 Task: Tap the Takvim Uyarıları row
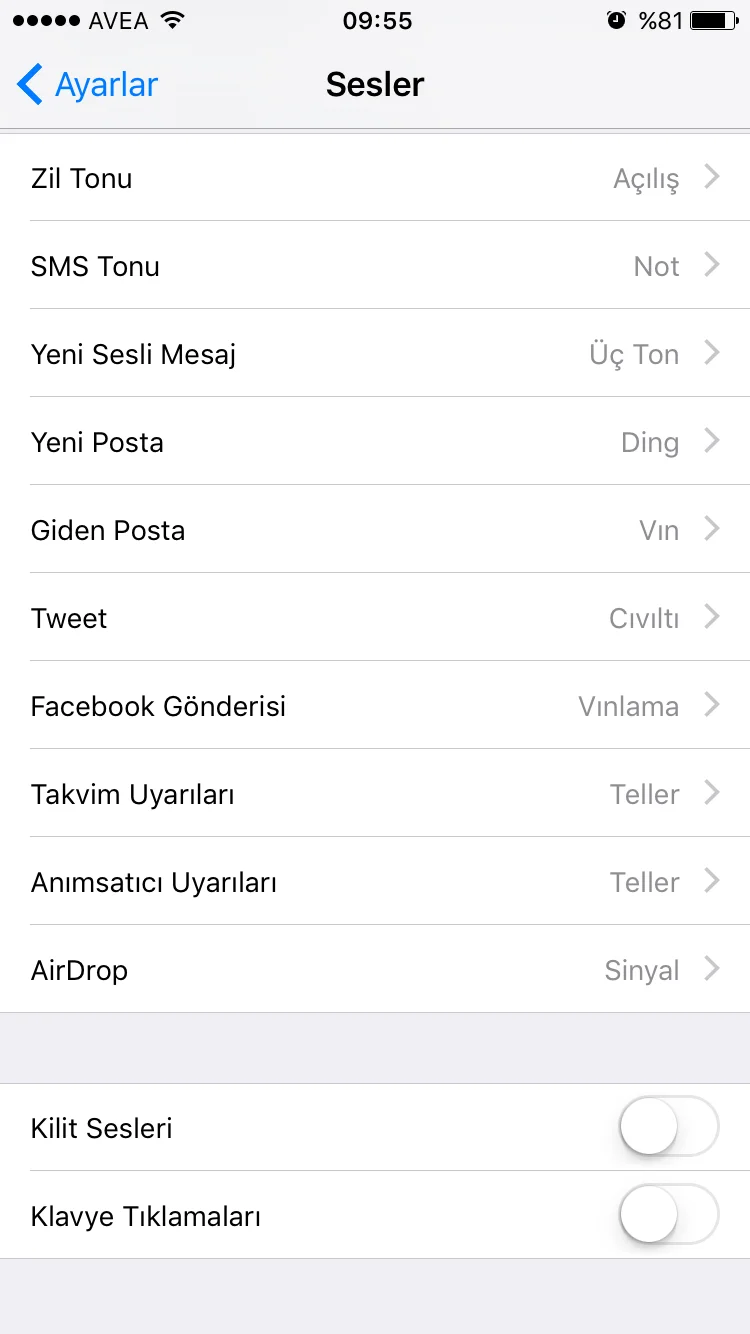(x=375, y=794)
